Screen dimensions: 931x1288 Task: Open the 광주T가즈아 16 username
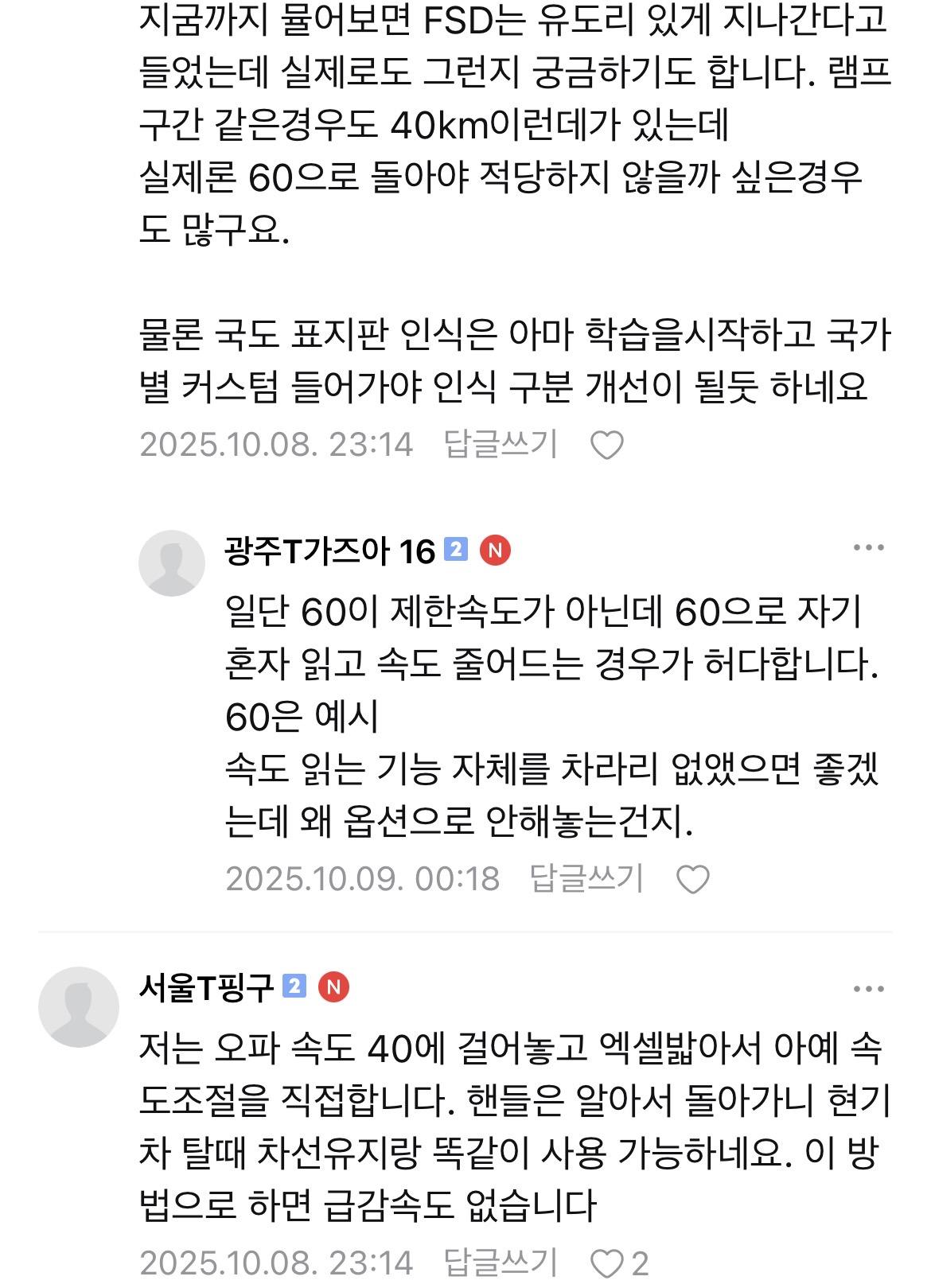click(x=329, y=551)
